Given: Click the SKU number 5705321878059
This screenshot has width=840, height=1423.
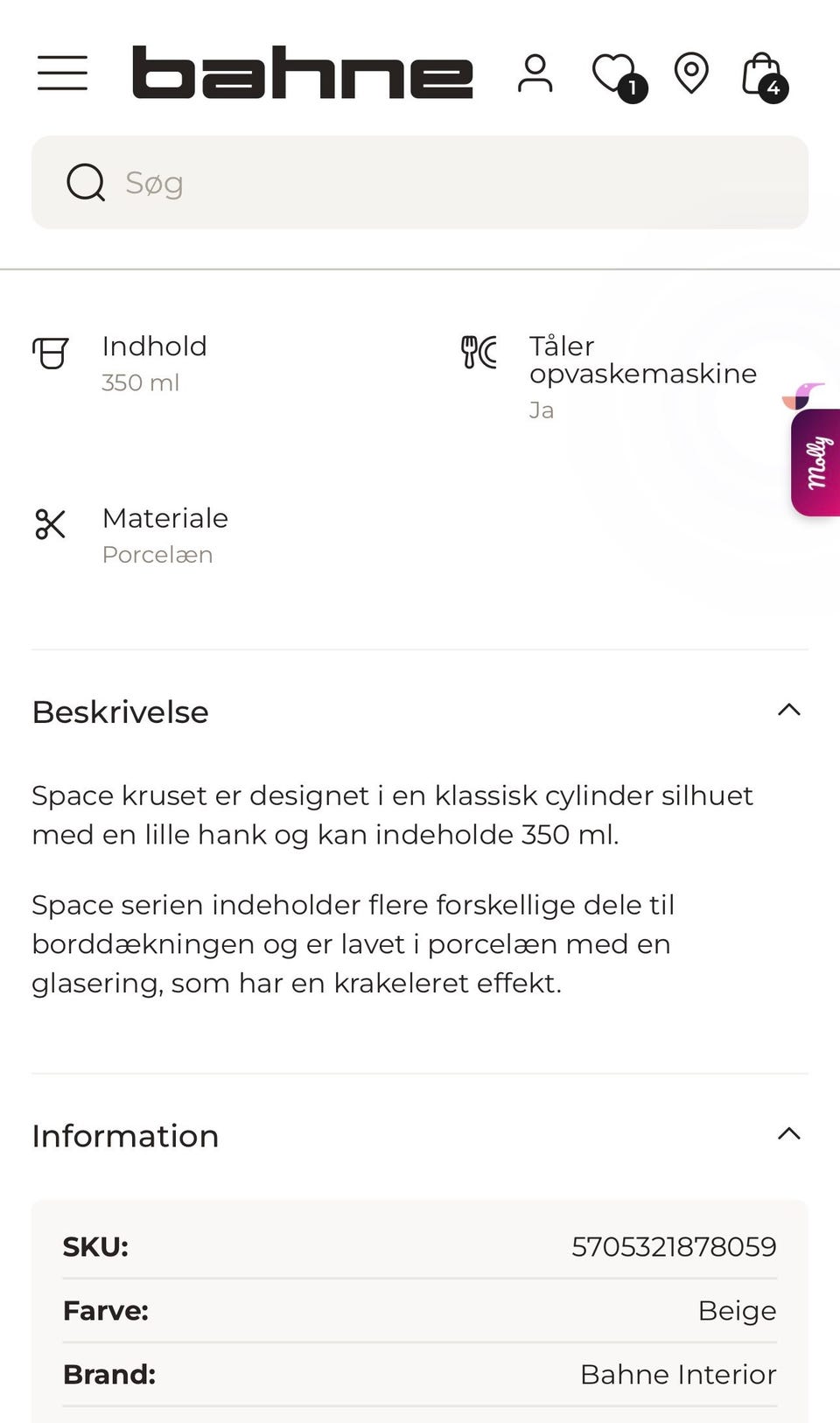Looking at the screenshot, I should point(674,1246).
